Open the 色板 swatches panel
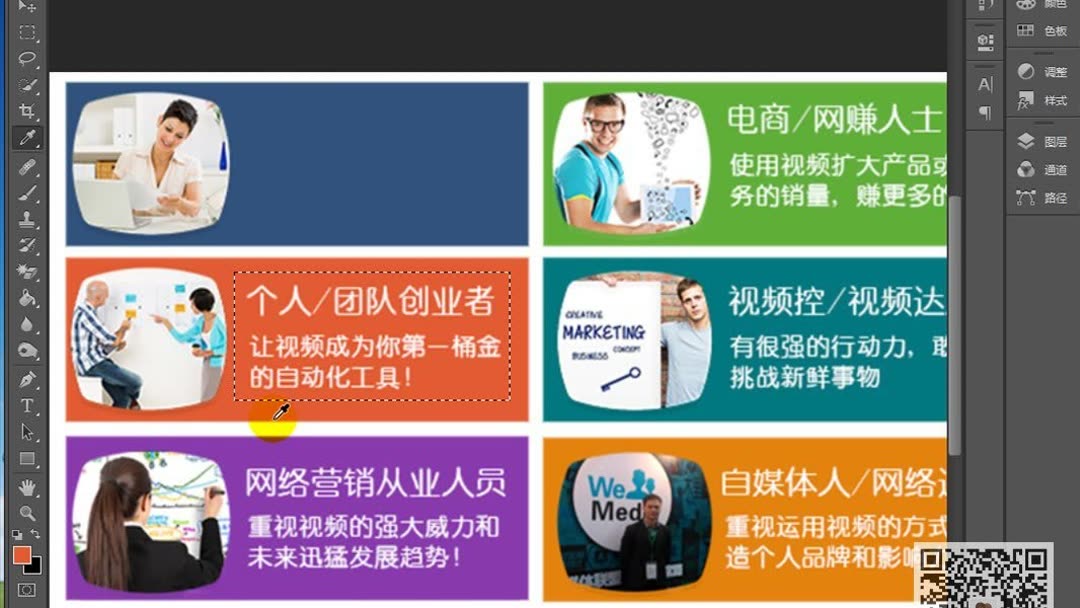 click(x=1042, y=31)
